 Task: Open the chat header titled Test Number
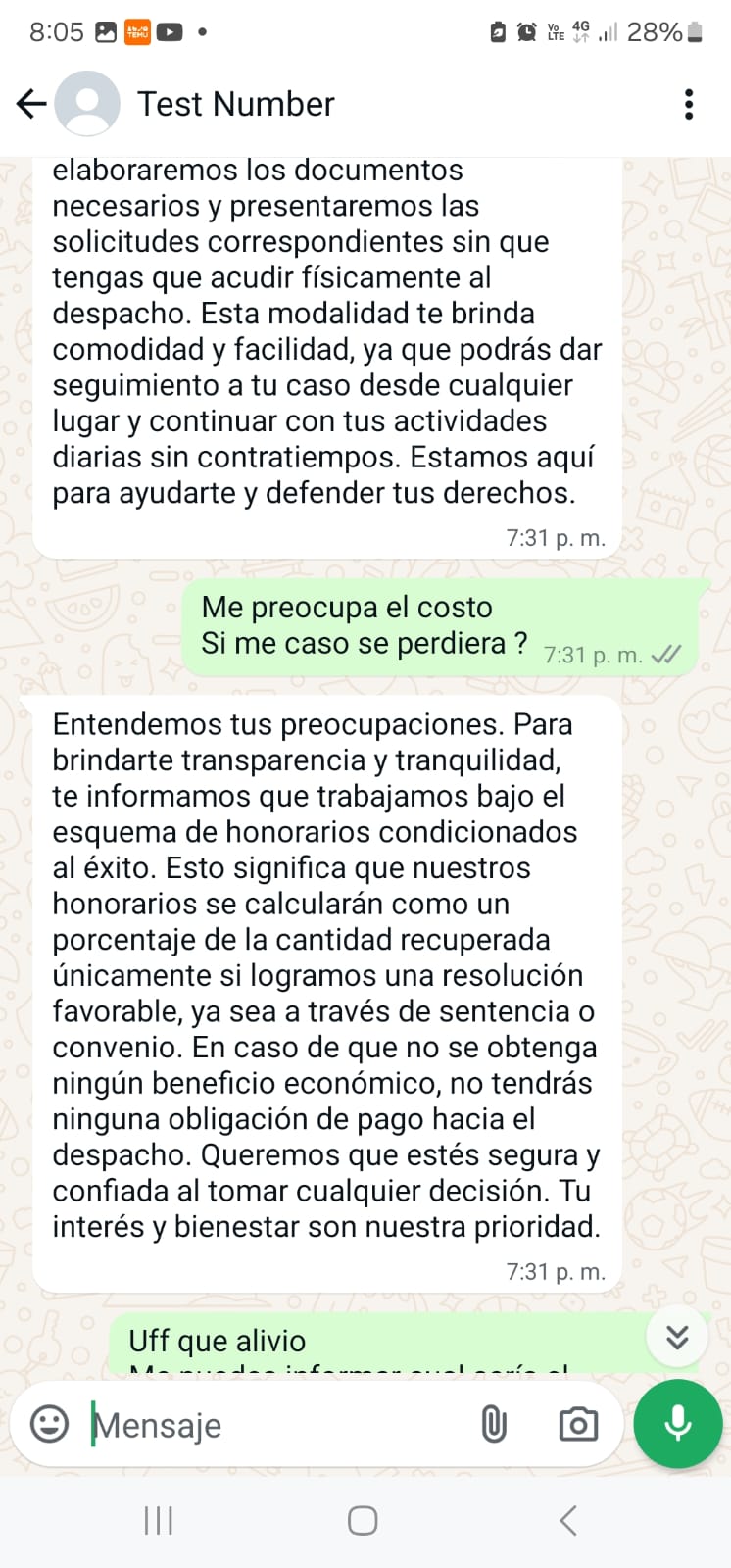(235, 103)
